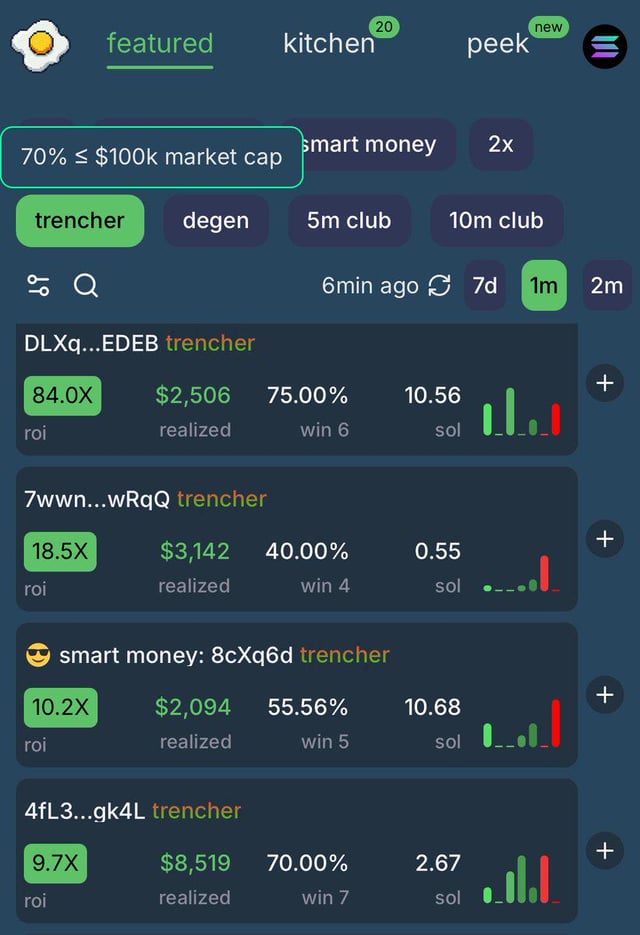Open the Solana network selector icon
Image resolution: width=640 pixels, height=935 pixels.
605,47
